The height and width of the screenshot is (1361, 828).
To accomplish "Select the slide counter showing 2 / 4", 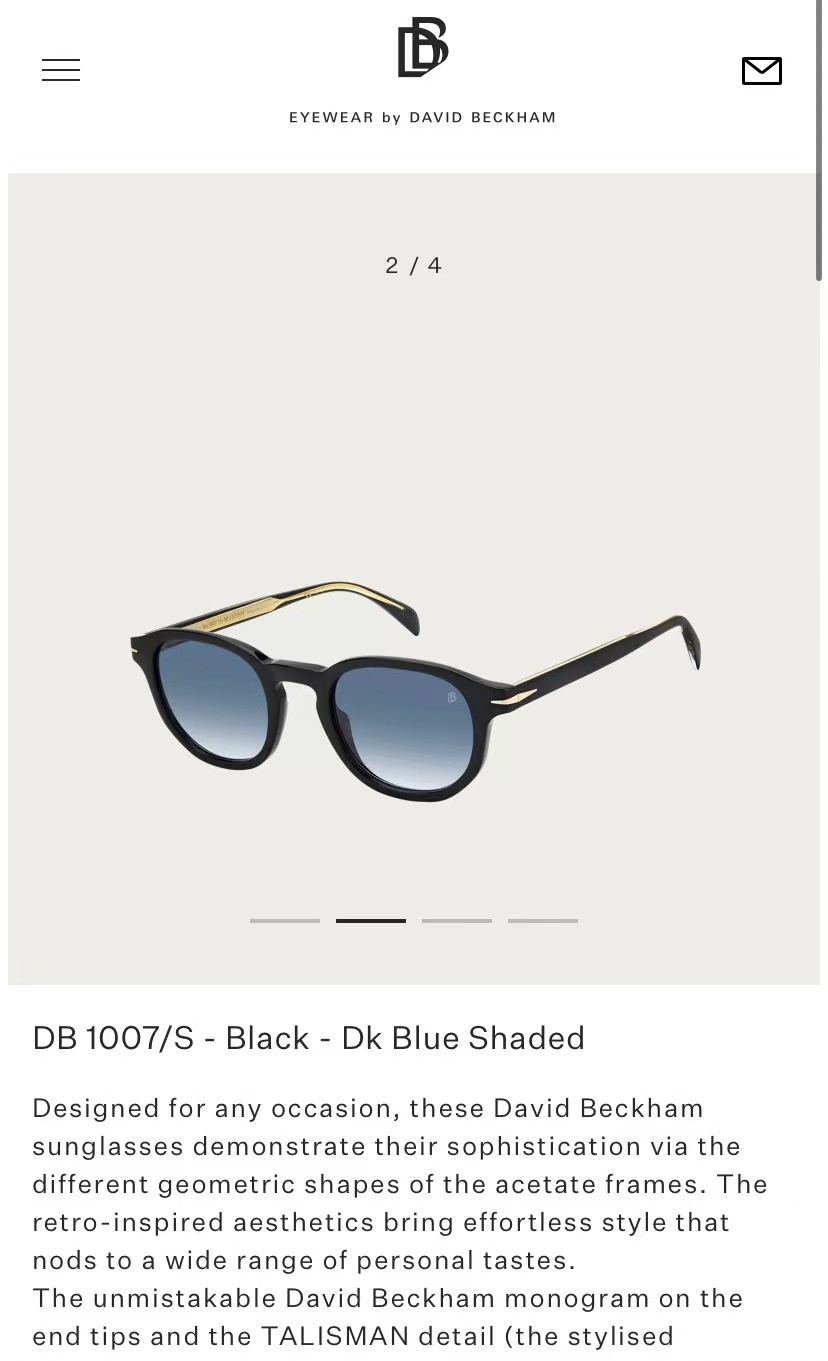I will coord(412,265).
